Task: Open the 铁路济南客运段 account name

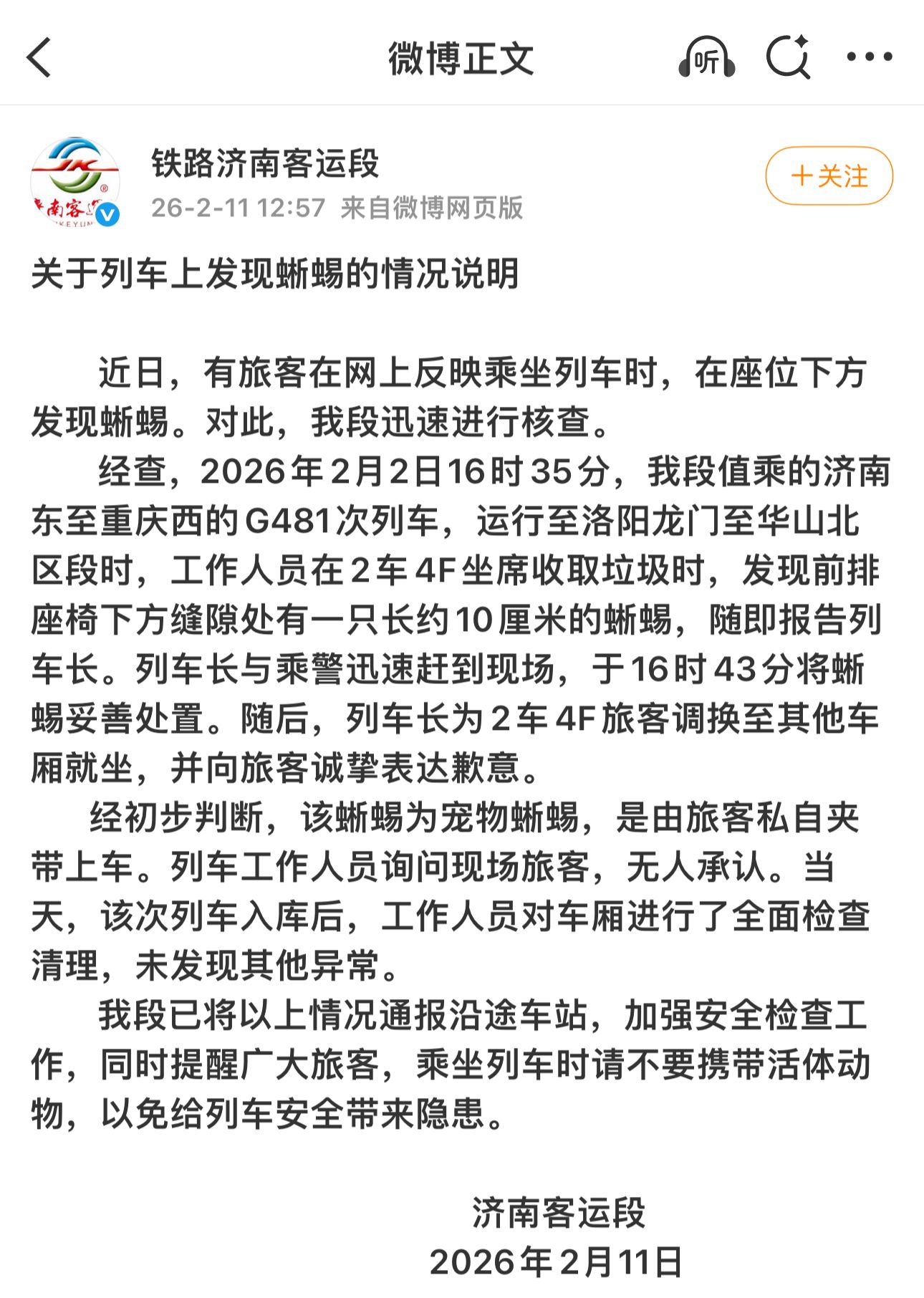Action: click(x=265, y=163)
